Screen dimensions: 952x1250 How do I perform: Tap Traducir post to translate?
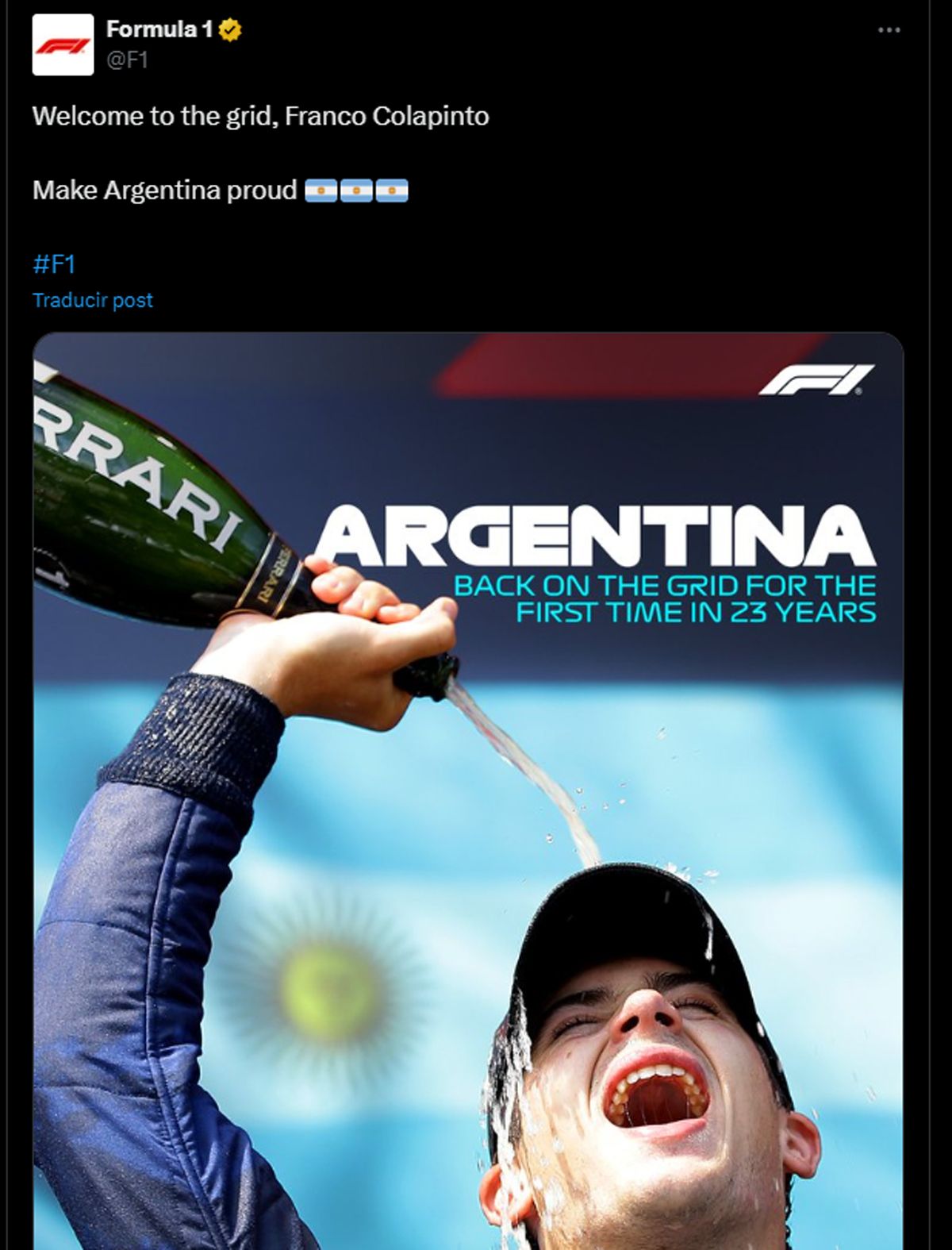pyautogui.click(x=93, y=300)
